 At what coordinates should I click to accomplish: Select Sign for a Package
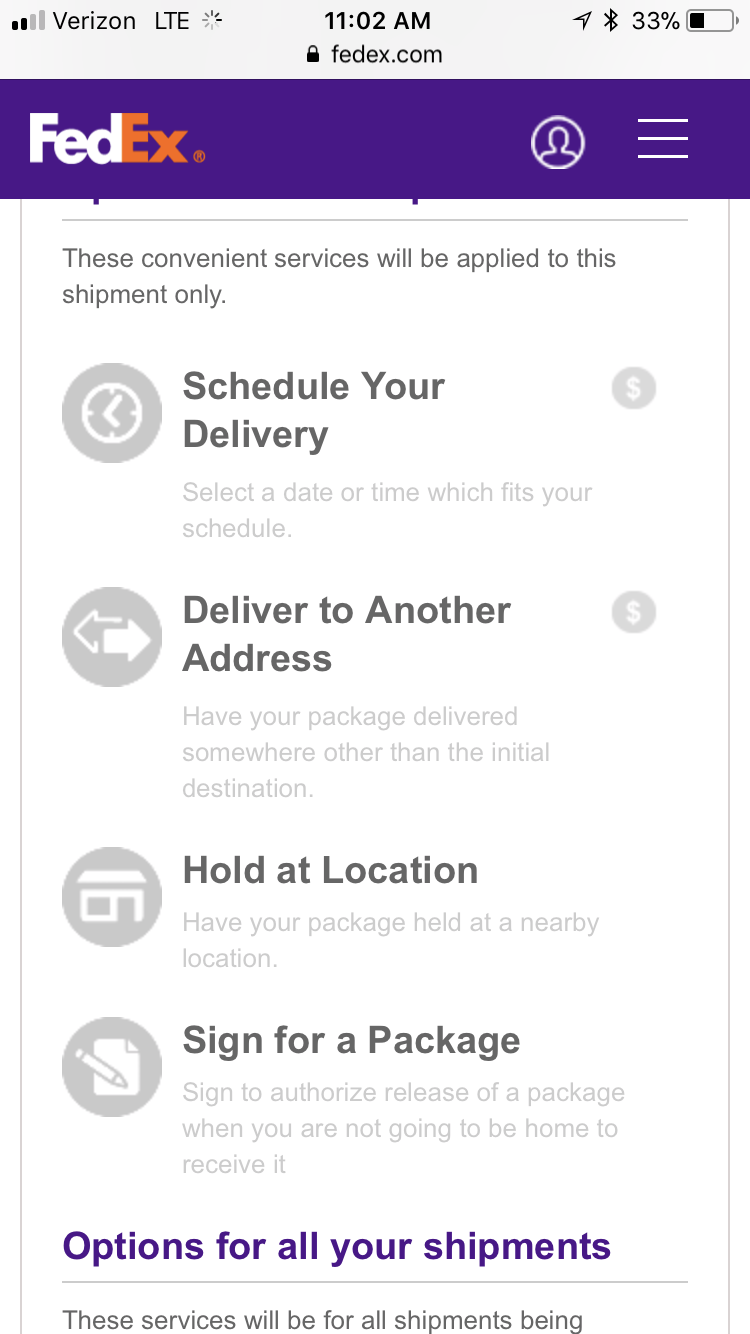pyautogui.click(x=351, y=1040)
